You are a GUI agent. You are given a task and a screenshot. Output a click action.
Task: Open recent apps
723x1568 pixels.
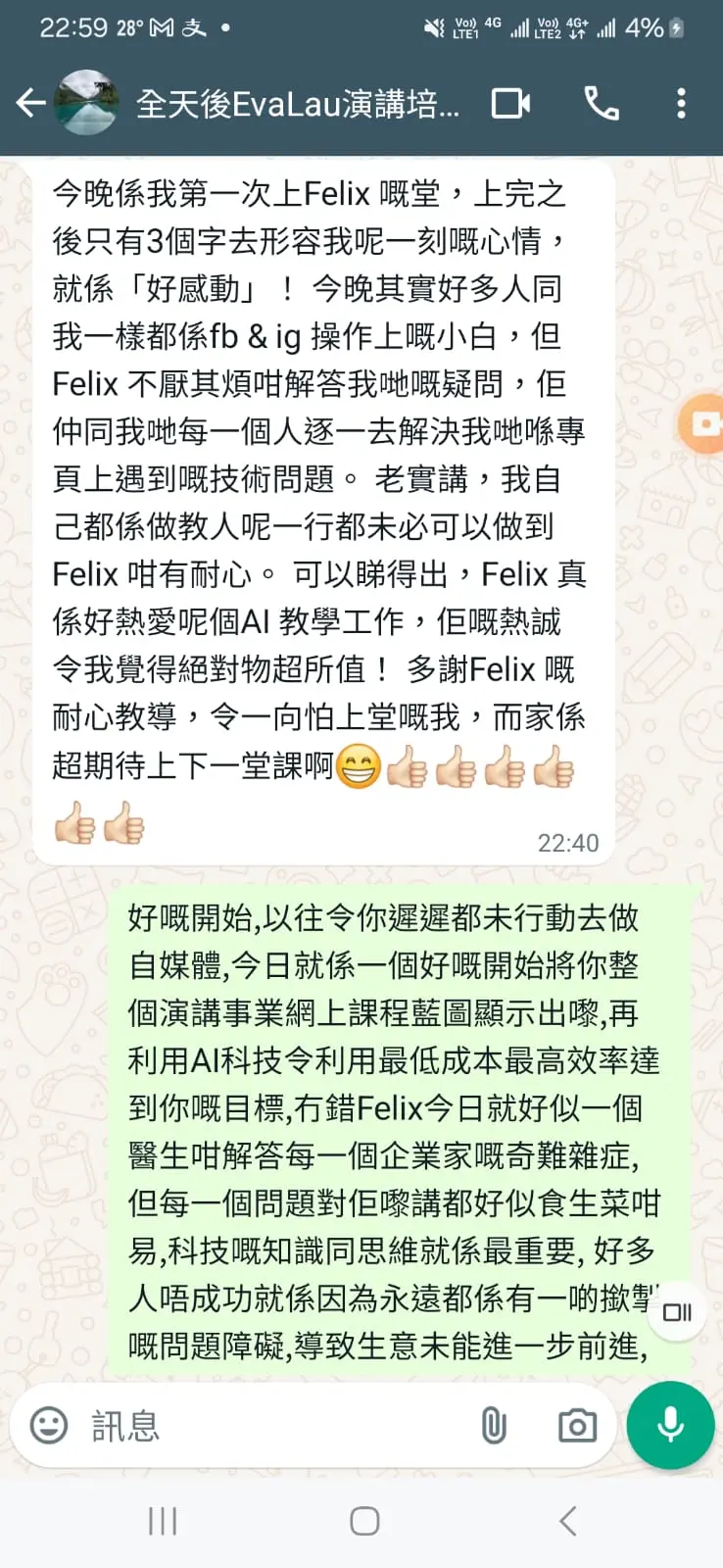162,1521
